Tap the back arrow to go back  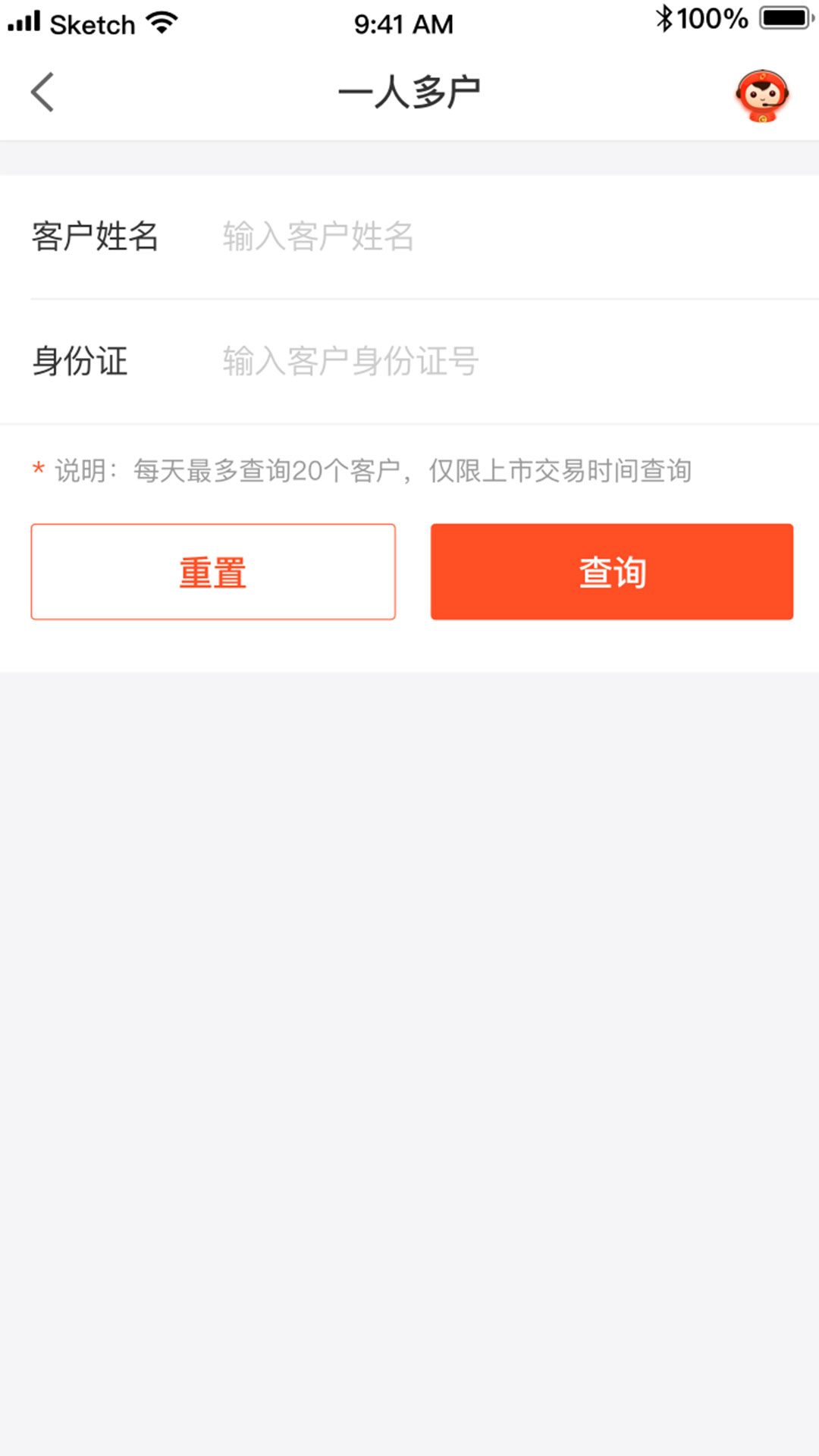point(43,91)
